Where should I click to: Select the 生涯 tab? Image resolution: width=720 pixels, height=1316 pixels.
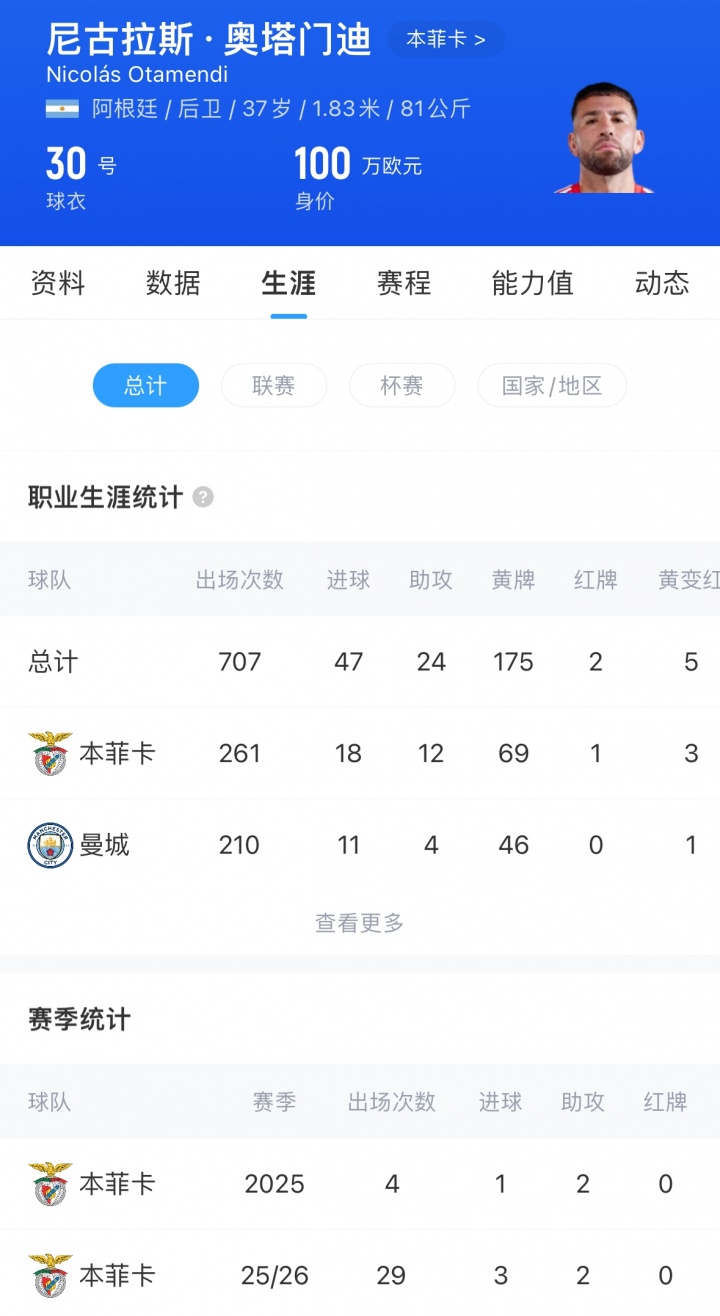[x=288, y=283]
